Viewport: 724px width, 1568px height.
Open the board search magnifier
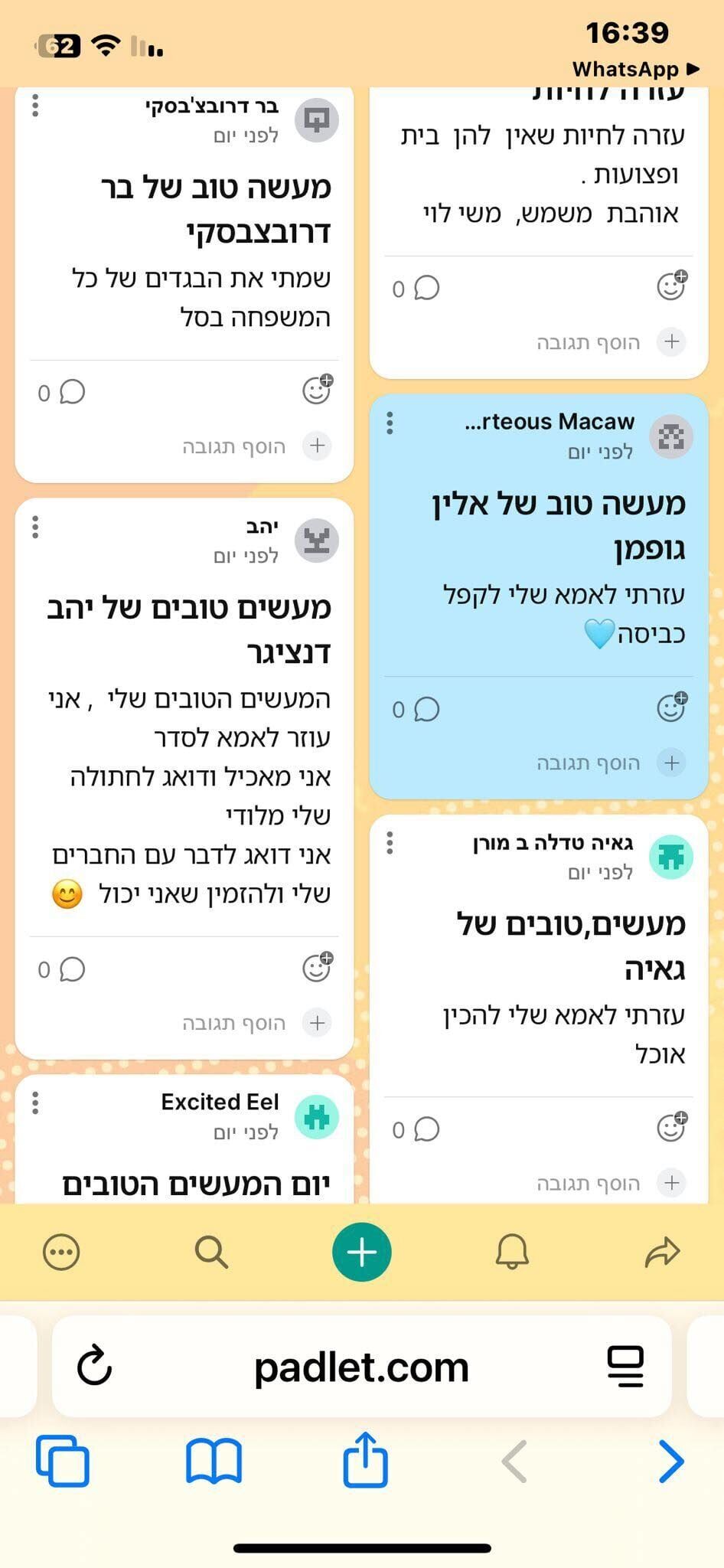click(x=211, y=1253)
